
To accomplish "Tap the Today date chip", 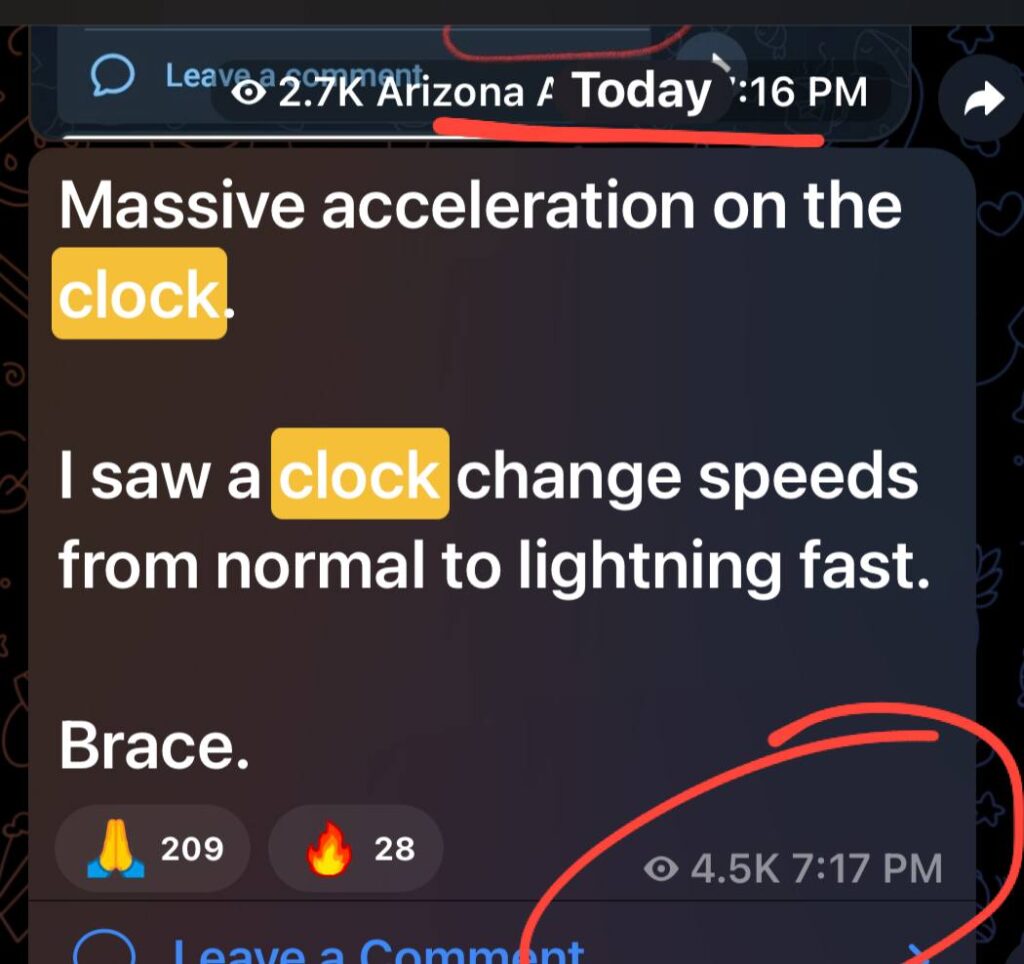I will point(641,92).
